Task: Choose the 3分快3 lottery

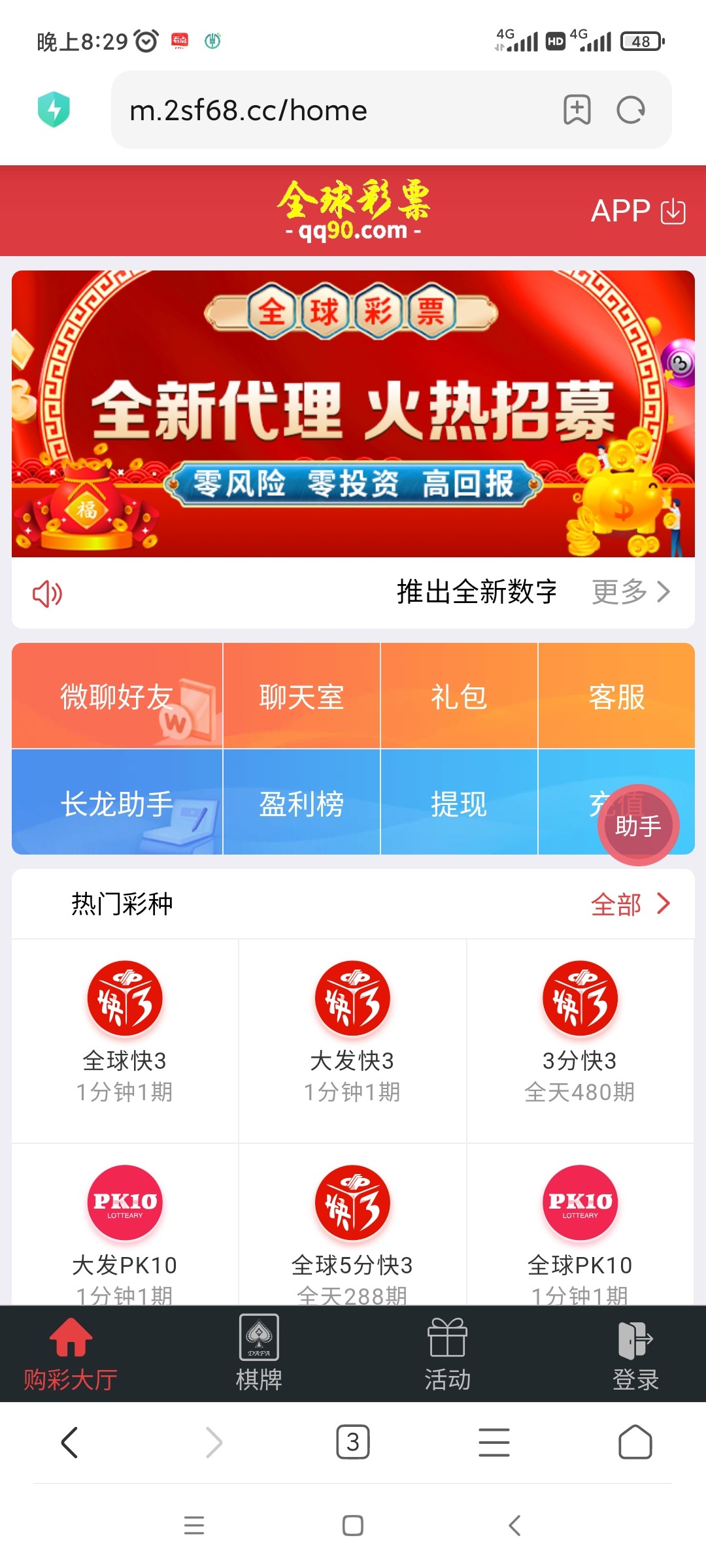Action: click(580, 1029)
